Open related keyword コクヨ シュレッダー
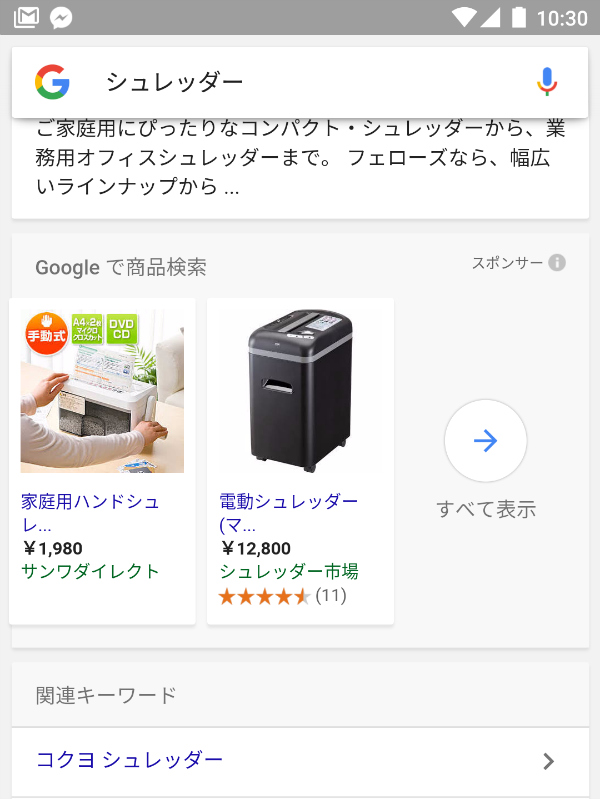The height and width of the screenshot is (799, 600). tap(299, 761)
